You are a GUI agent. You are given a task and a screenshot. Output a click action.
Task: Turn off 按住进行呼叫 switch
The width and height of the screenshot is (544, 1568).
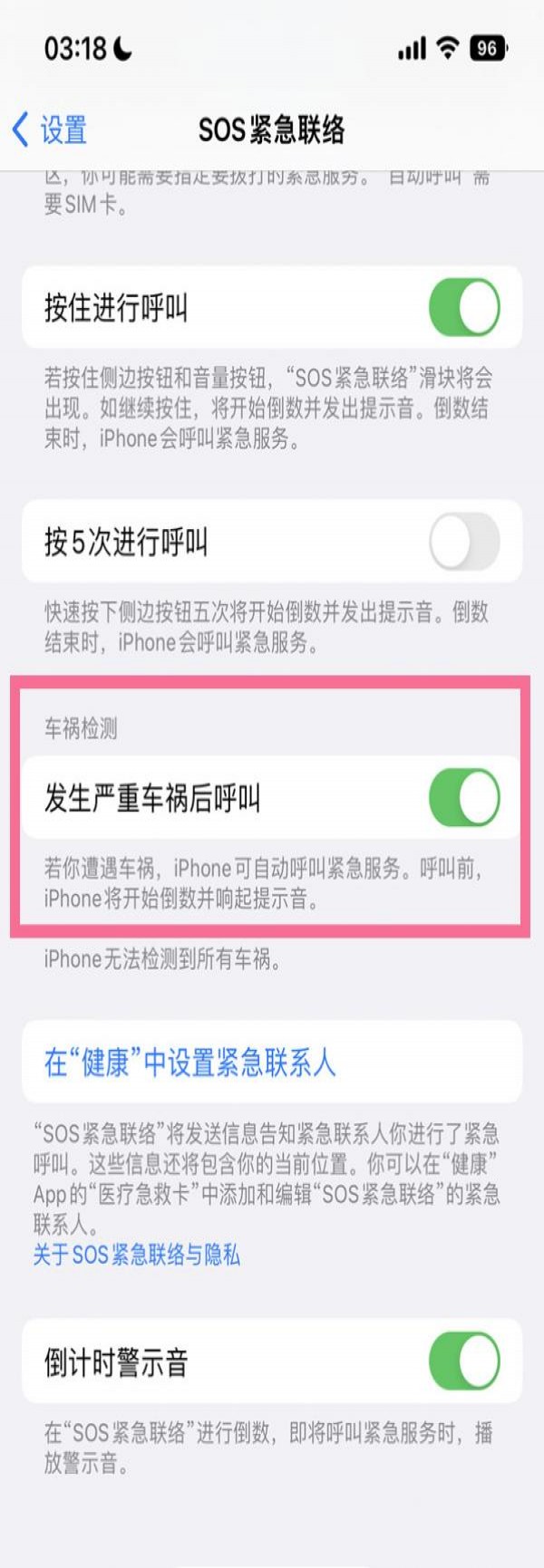click(x=463, y=308)
